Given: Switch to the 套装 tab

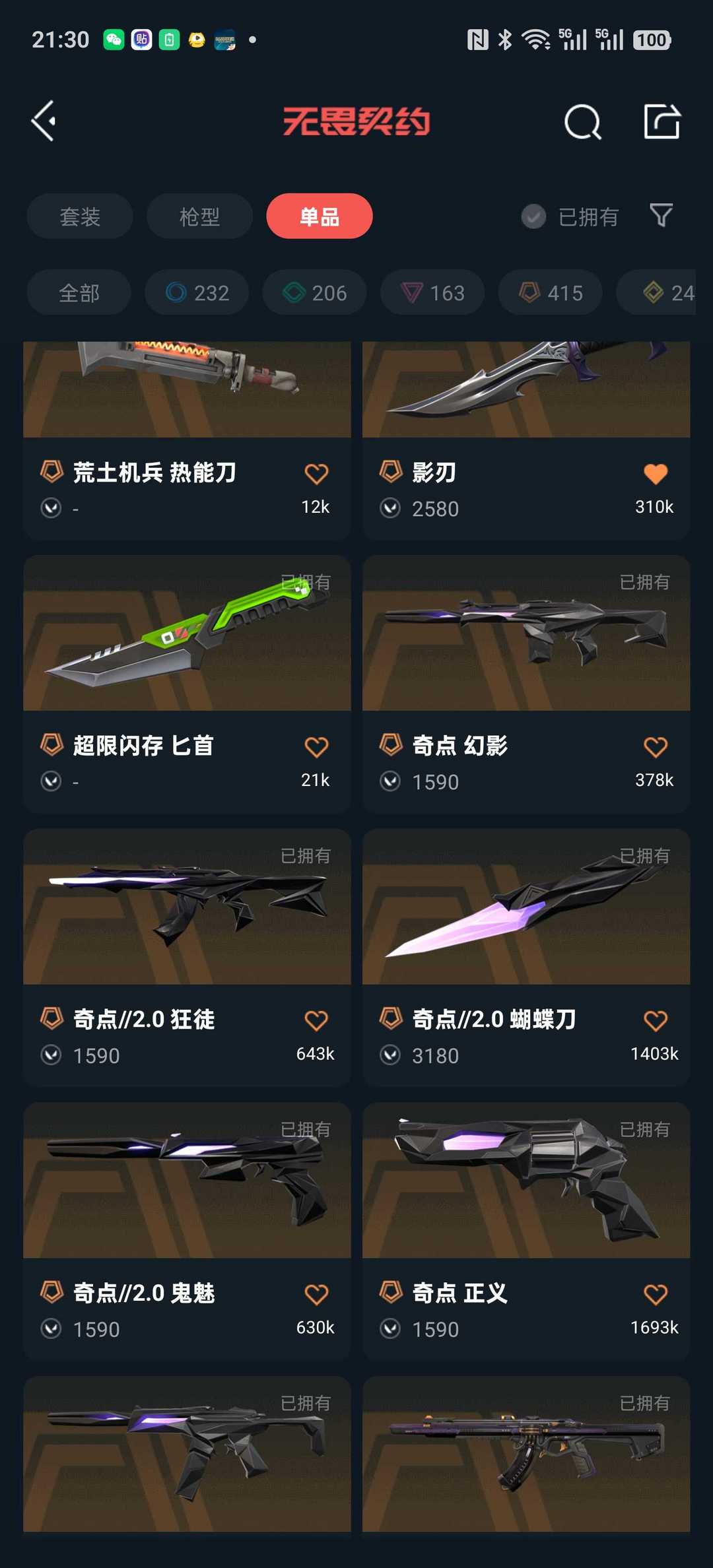Looking at the screenshot, I should (80, 216).
